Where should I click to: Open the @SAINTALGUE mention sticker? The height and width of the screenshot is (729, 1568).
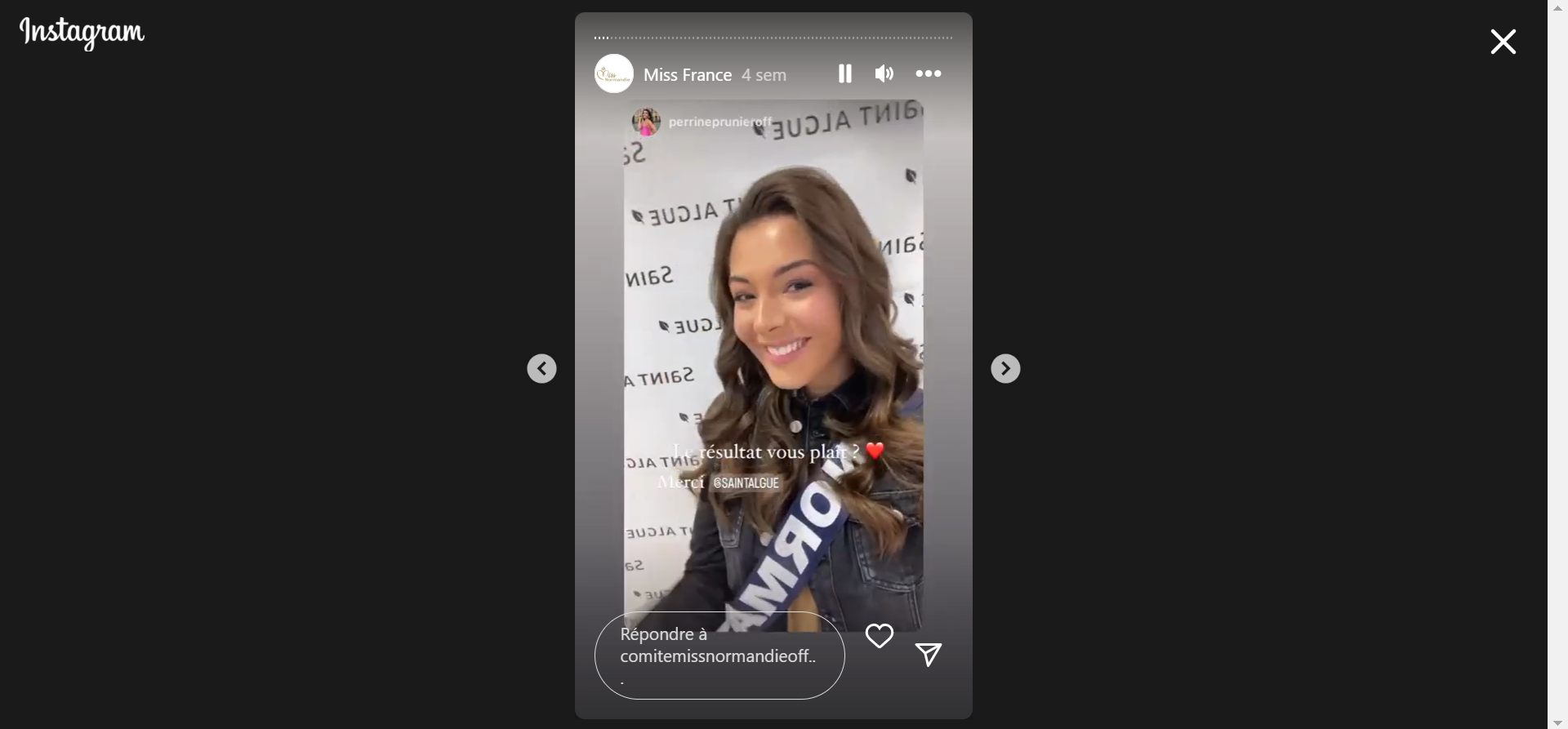(x=746, y=483)
